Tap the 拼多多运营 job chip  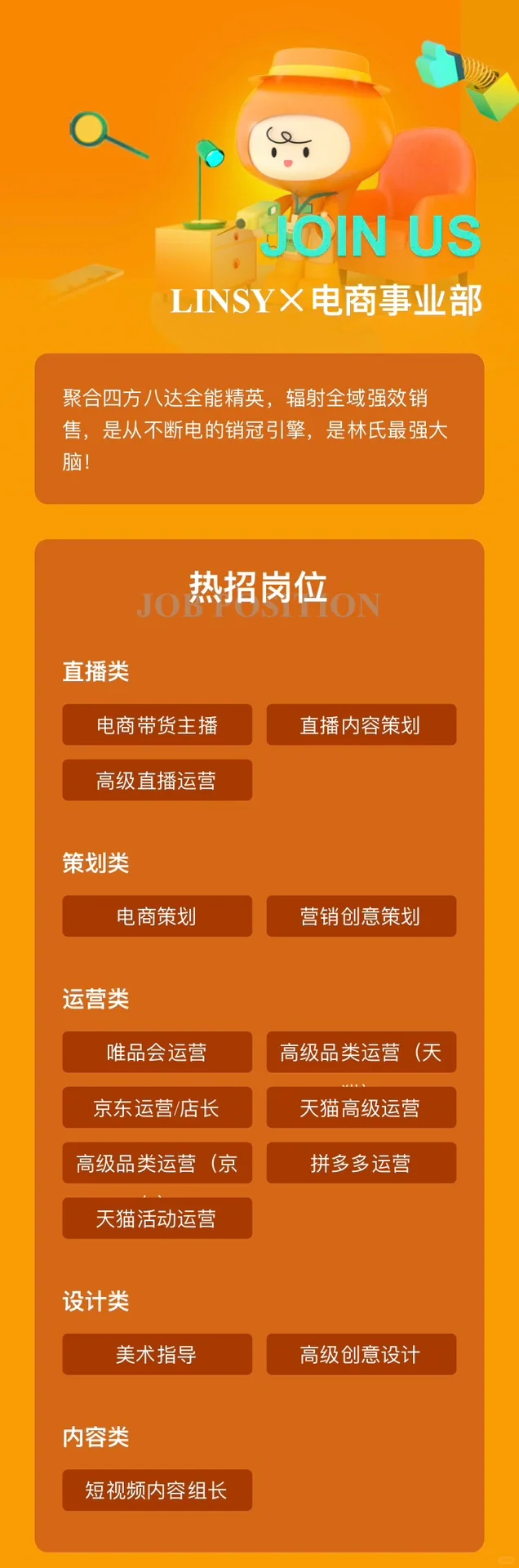click(x=361, y=1163)
